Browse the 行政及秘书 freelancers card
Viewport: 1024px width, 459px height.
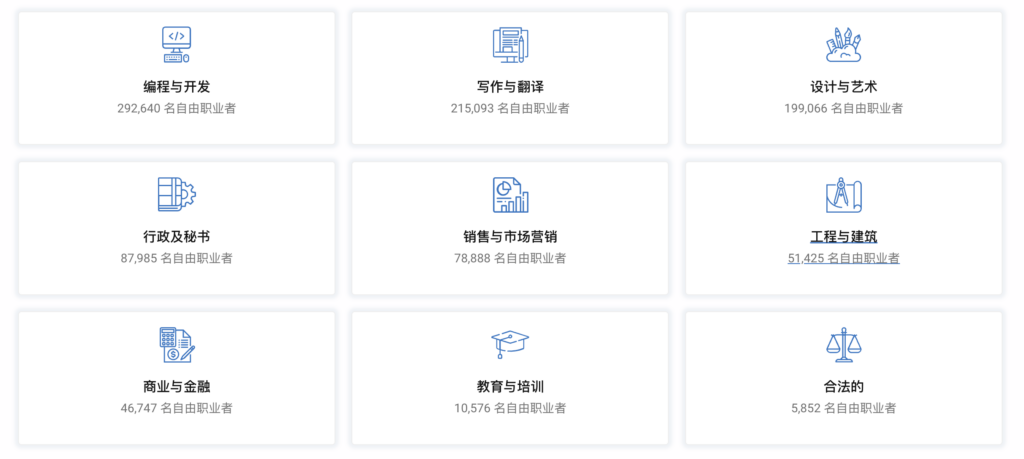click(x=176, y=228)
